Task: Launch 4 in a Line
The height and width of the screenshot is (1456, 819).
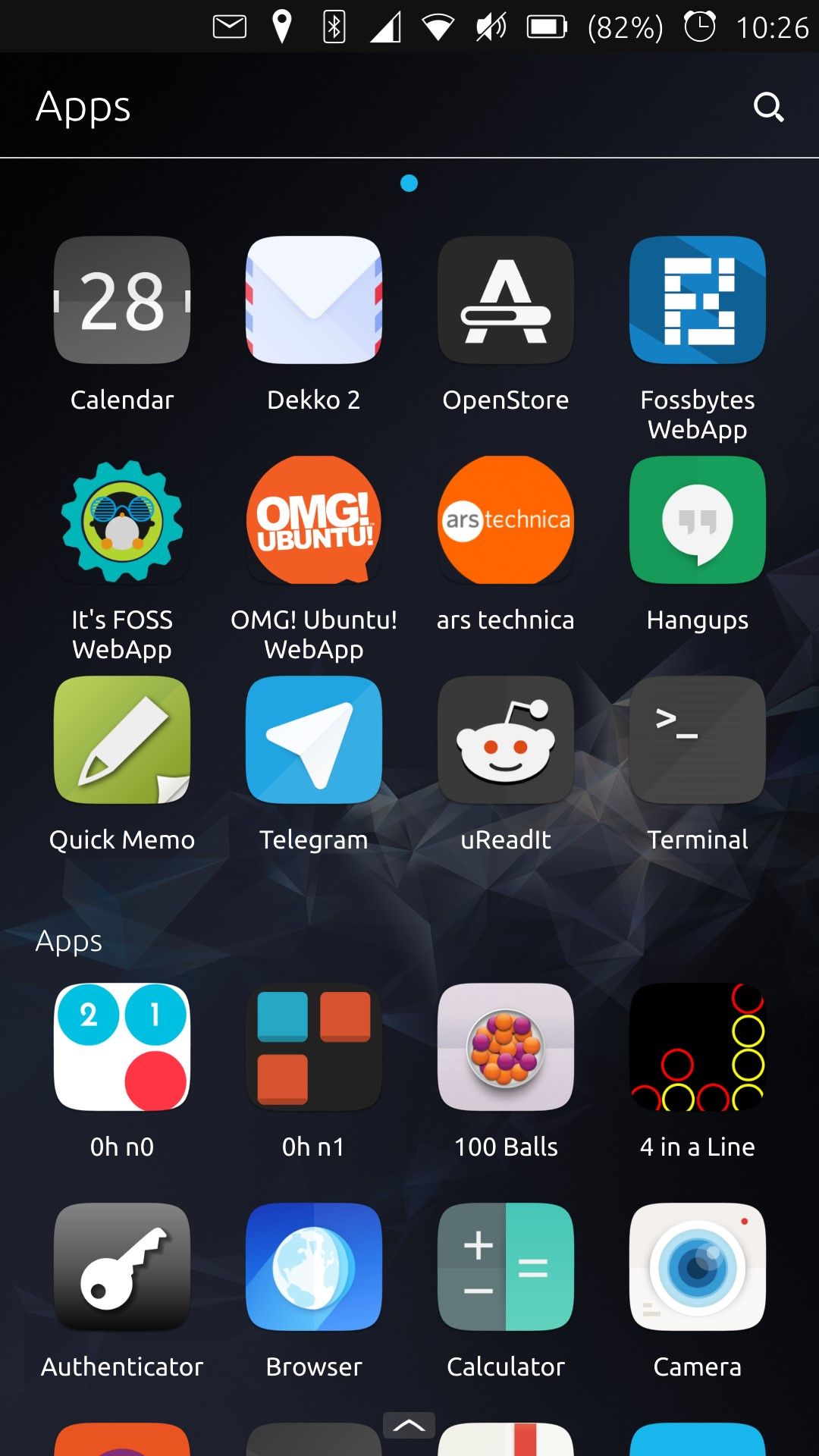Action: coord(698,1047)
